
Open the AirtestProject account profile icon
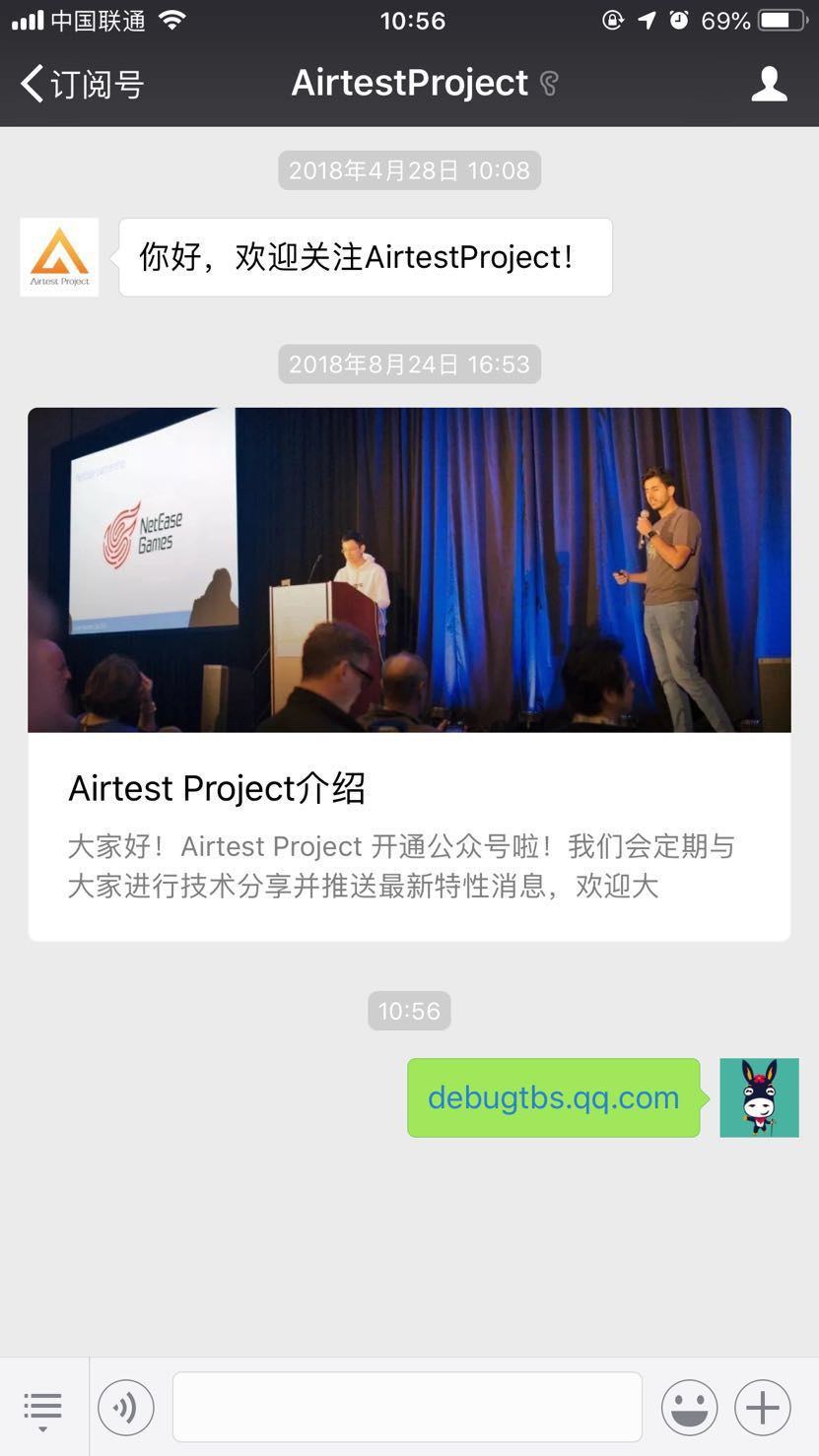click(x=769, y=84)
